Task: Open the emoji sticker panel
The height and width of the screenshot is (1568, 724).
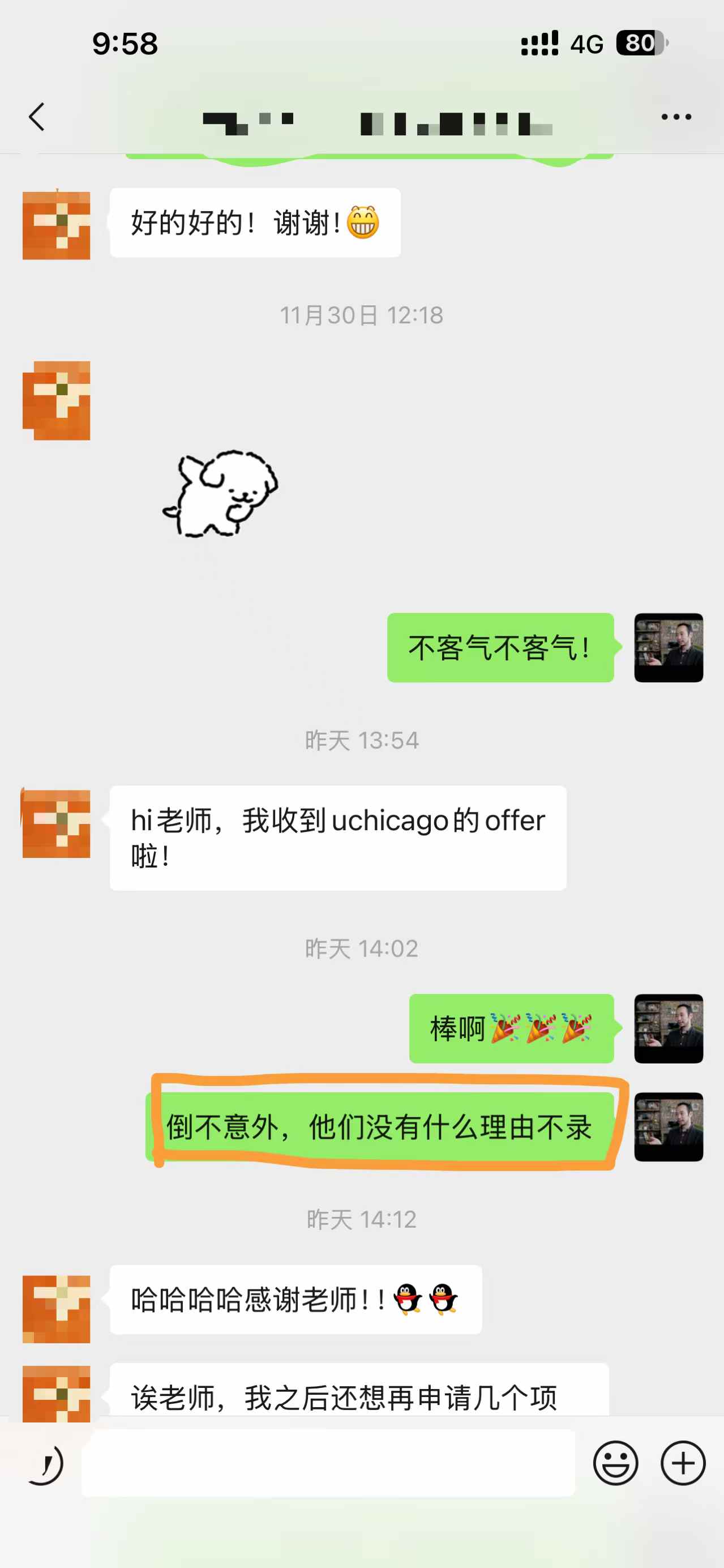Action: coord(615,1462)
